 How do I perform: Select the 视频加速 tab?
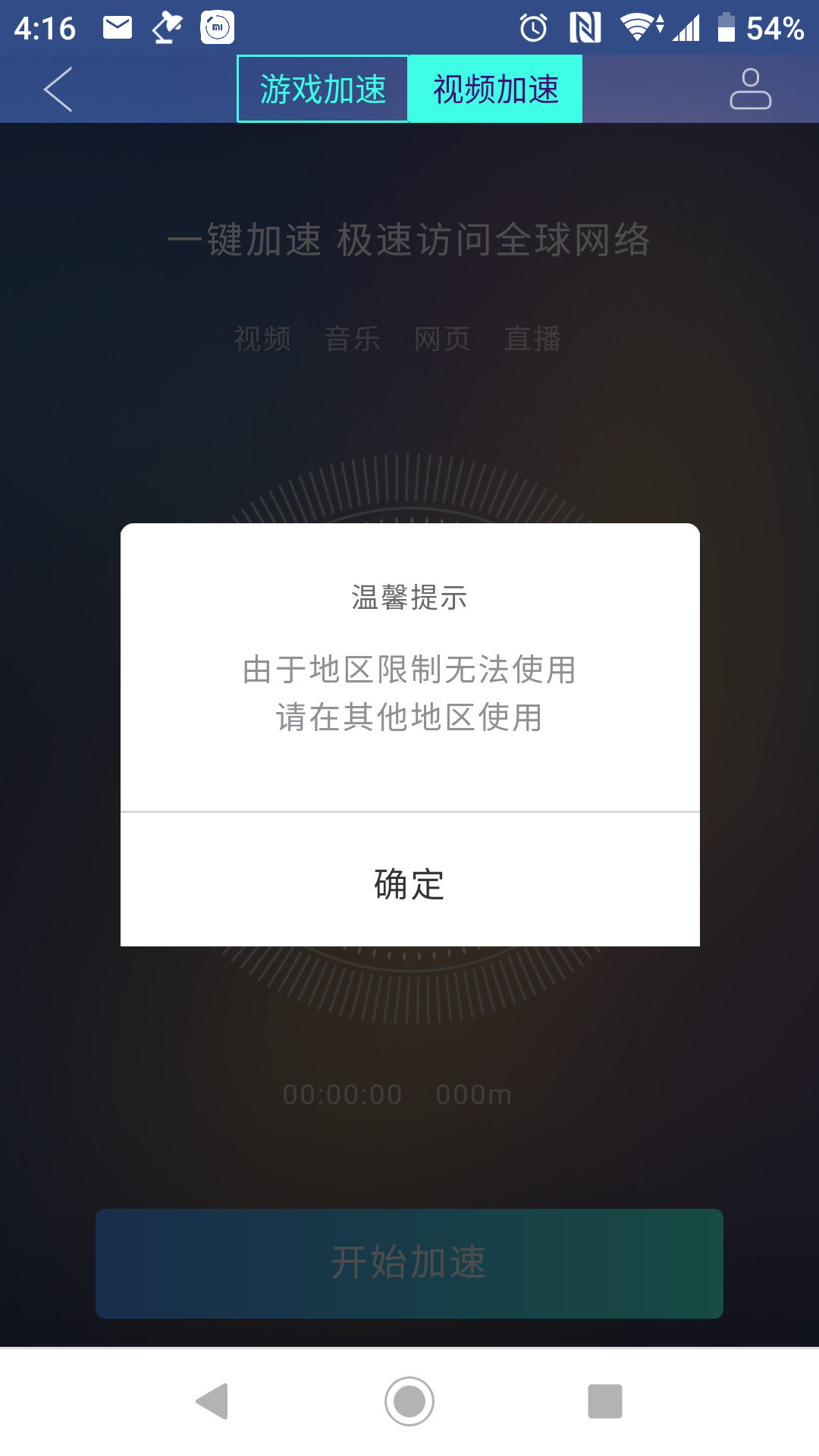494,88
